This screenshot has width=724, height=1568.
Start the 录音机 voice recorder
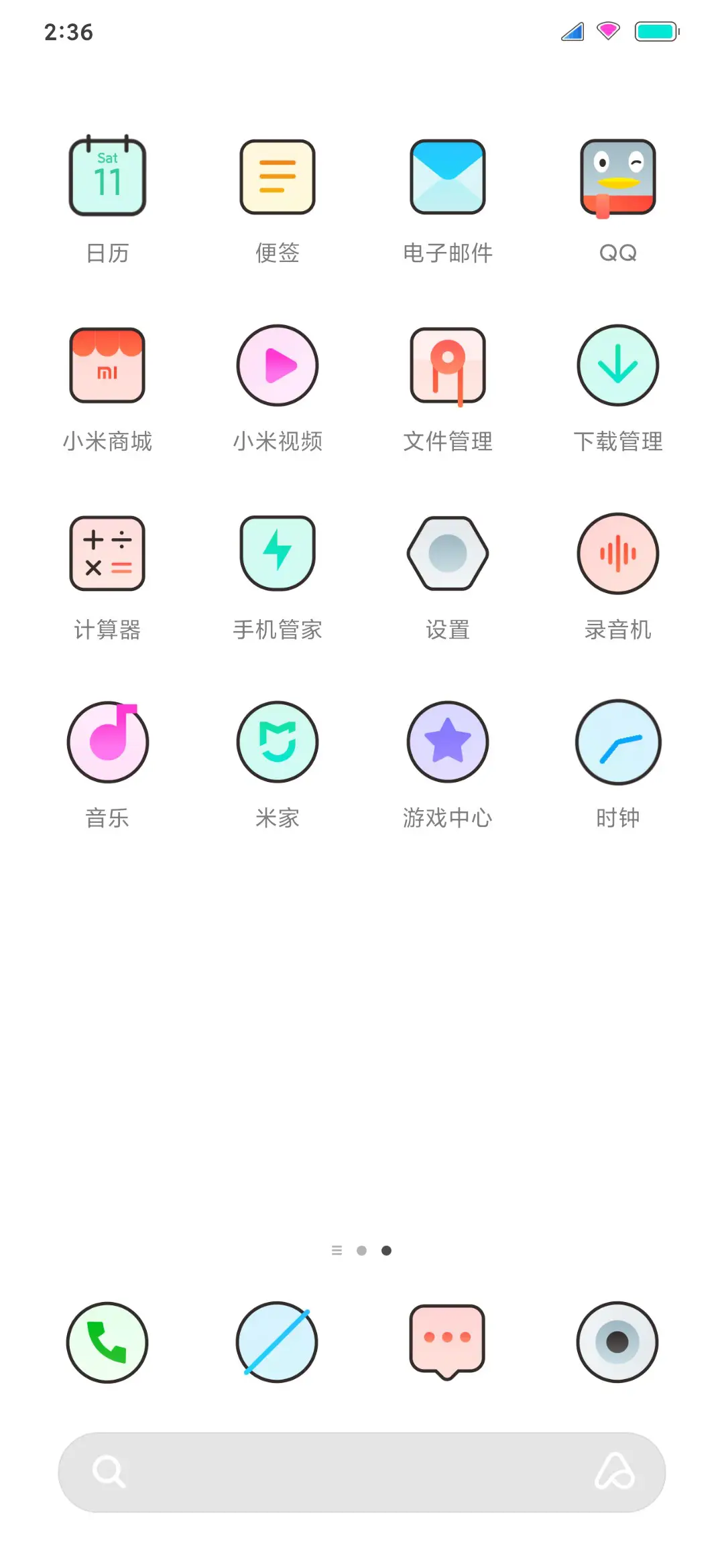(x=618, y=553)
